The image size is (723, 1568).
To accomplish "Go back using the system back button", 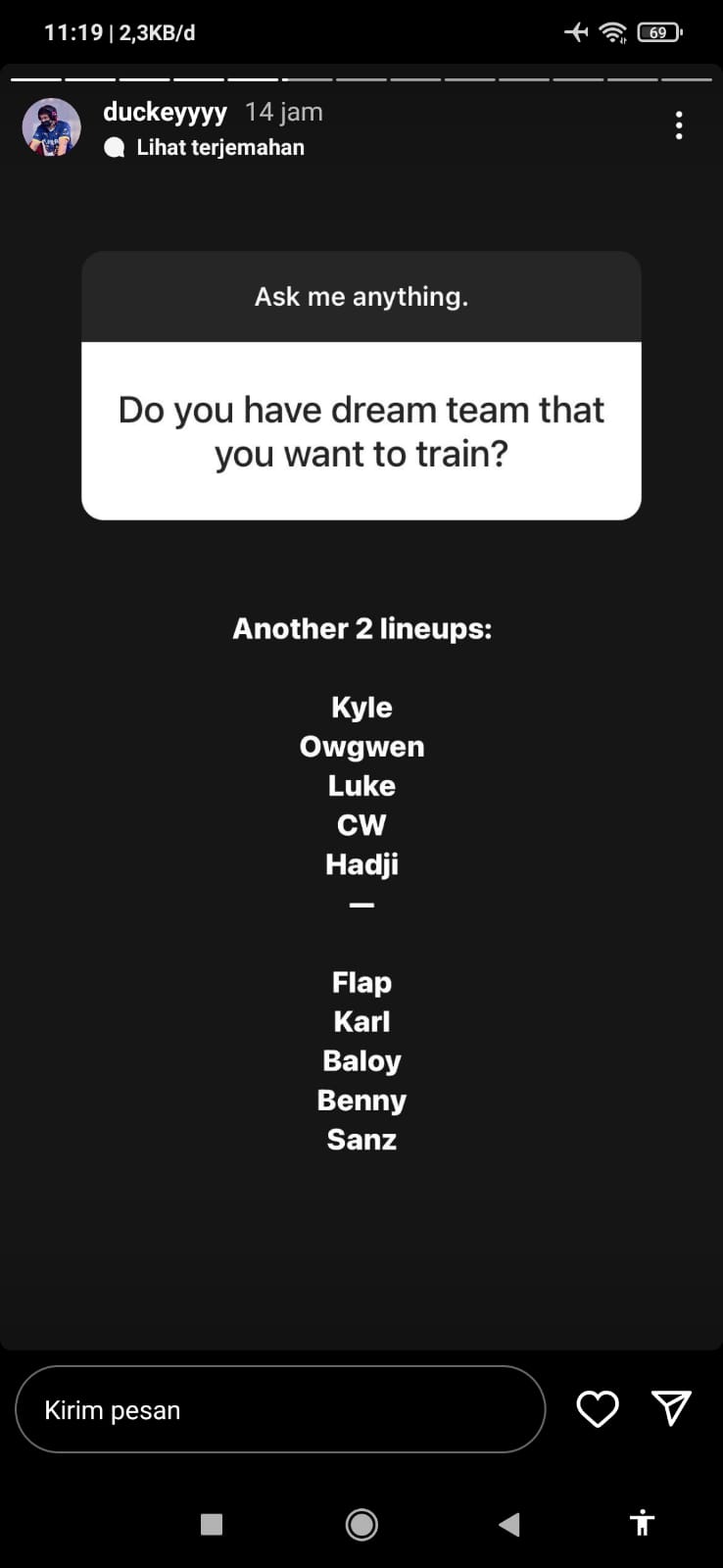I will pyautogui.click(x=508, y=1524).
